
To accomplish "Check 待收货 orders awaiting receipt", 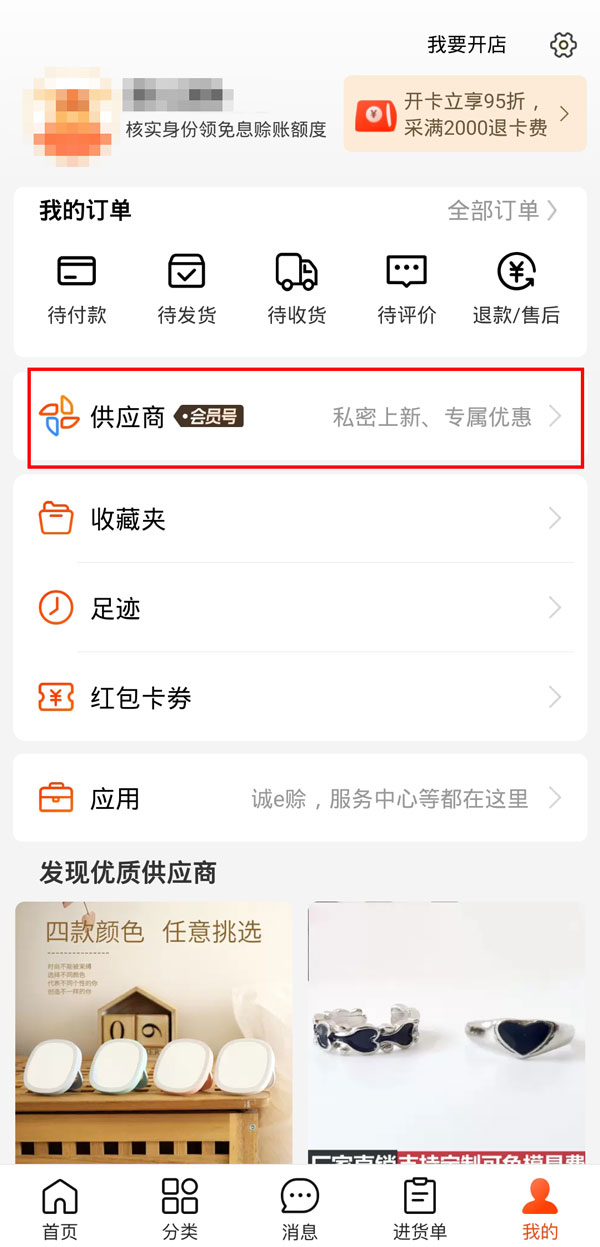I will tap(297, 288).
